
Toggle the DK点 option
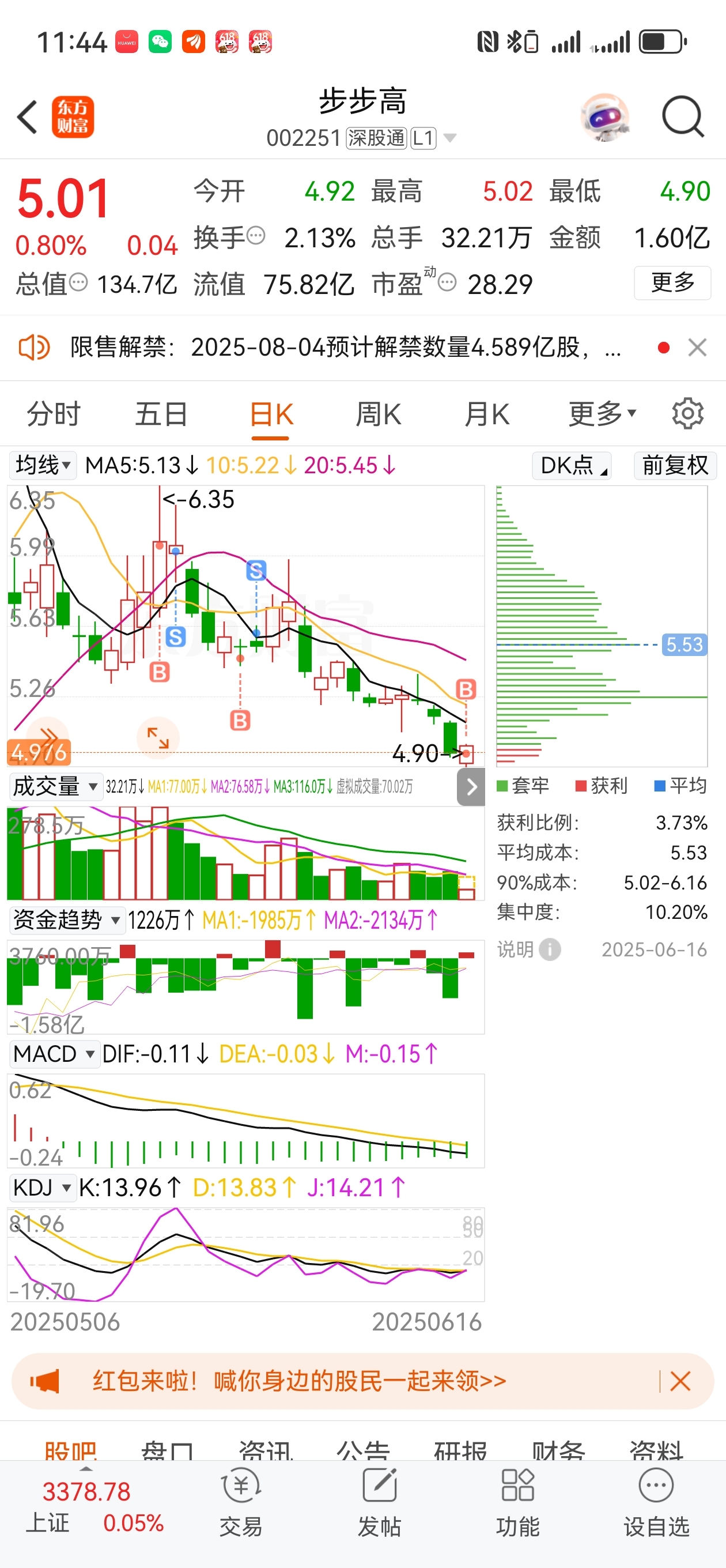click(572, 466)
